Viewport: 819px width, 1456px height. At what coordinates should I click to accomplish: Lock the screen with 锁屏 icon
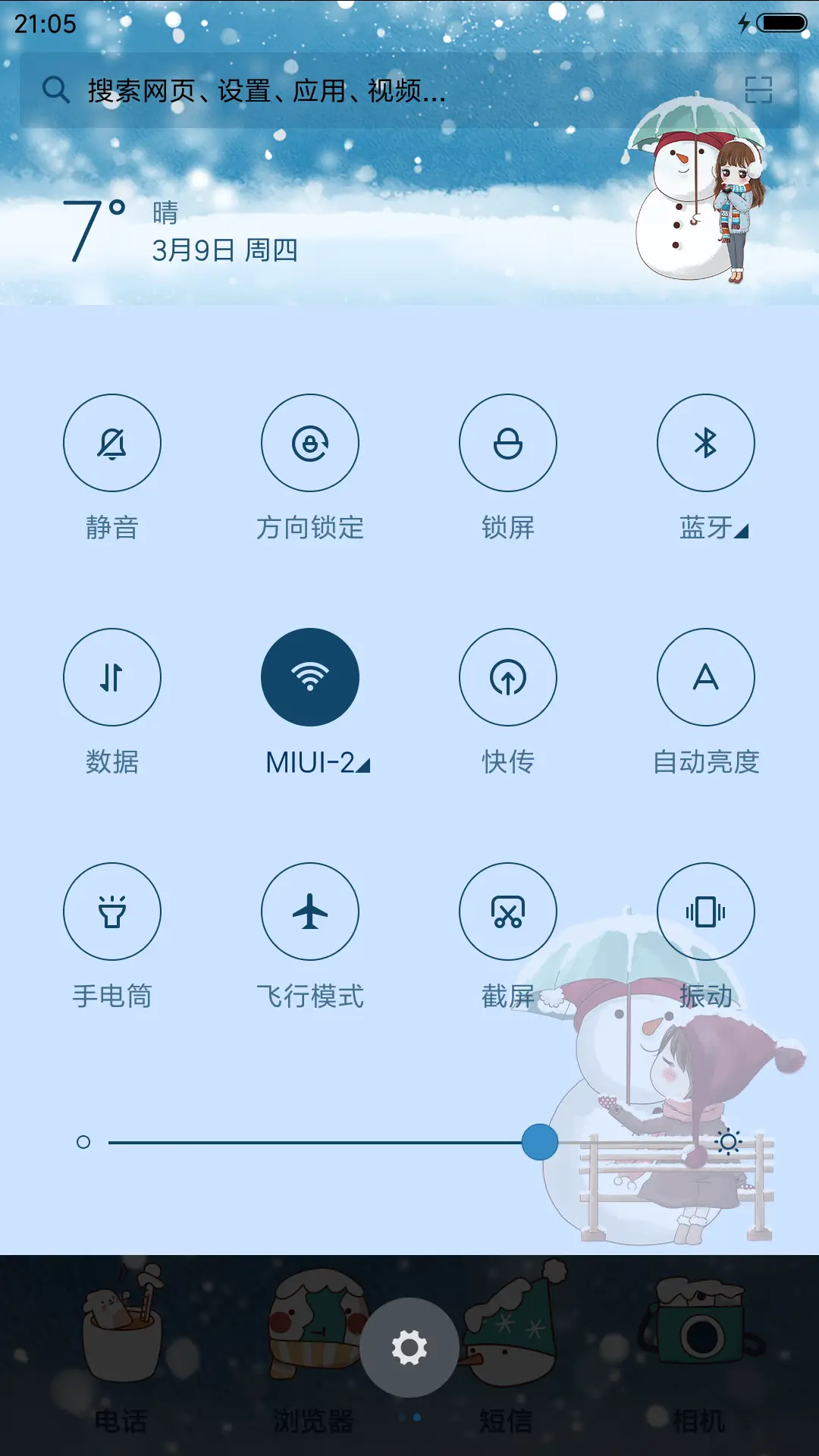pos(508,443)
